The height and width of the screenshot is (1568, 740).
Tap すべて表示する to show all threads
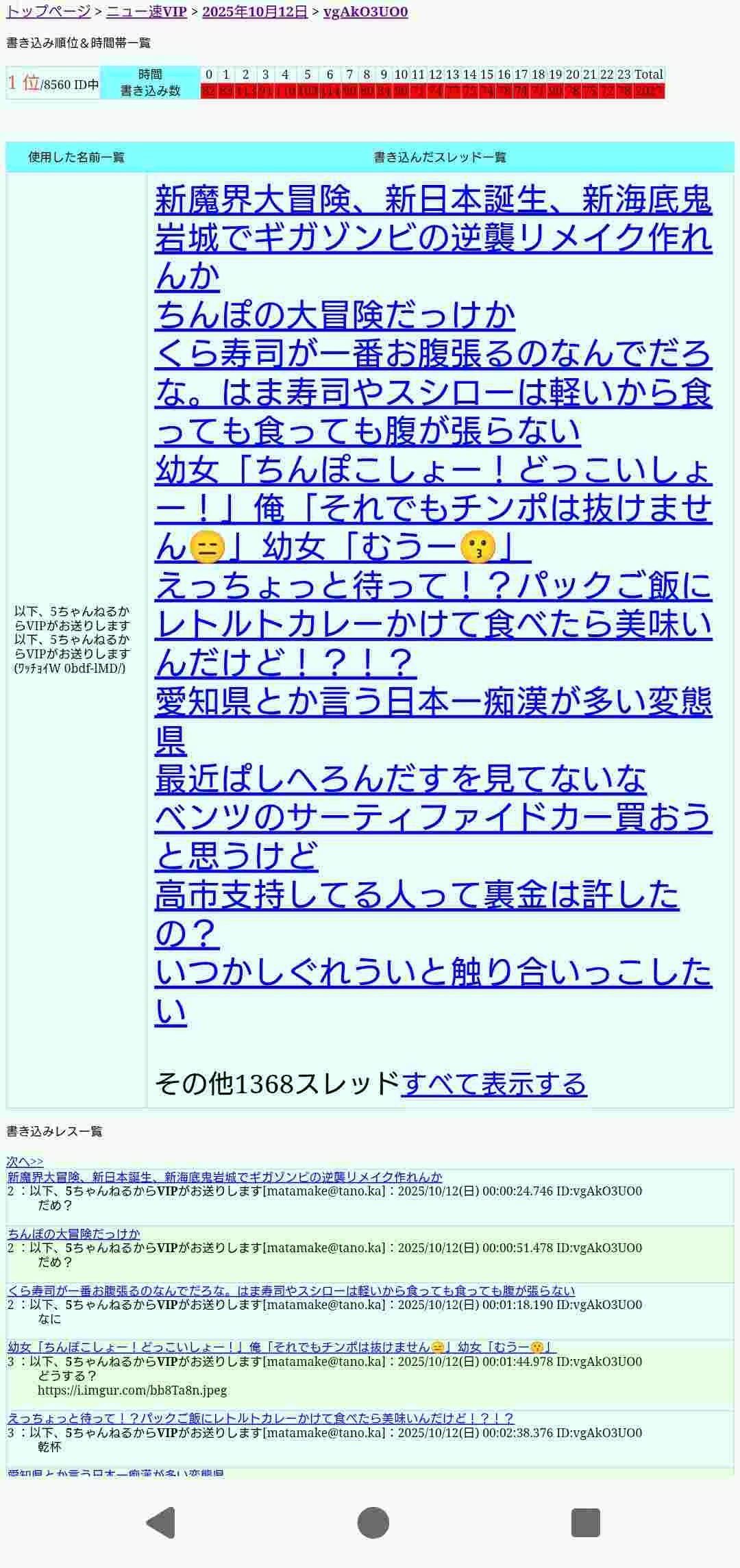tap(493, 1084)
